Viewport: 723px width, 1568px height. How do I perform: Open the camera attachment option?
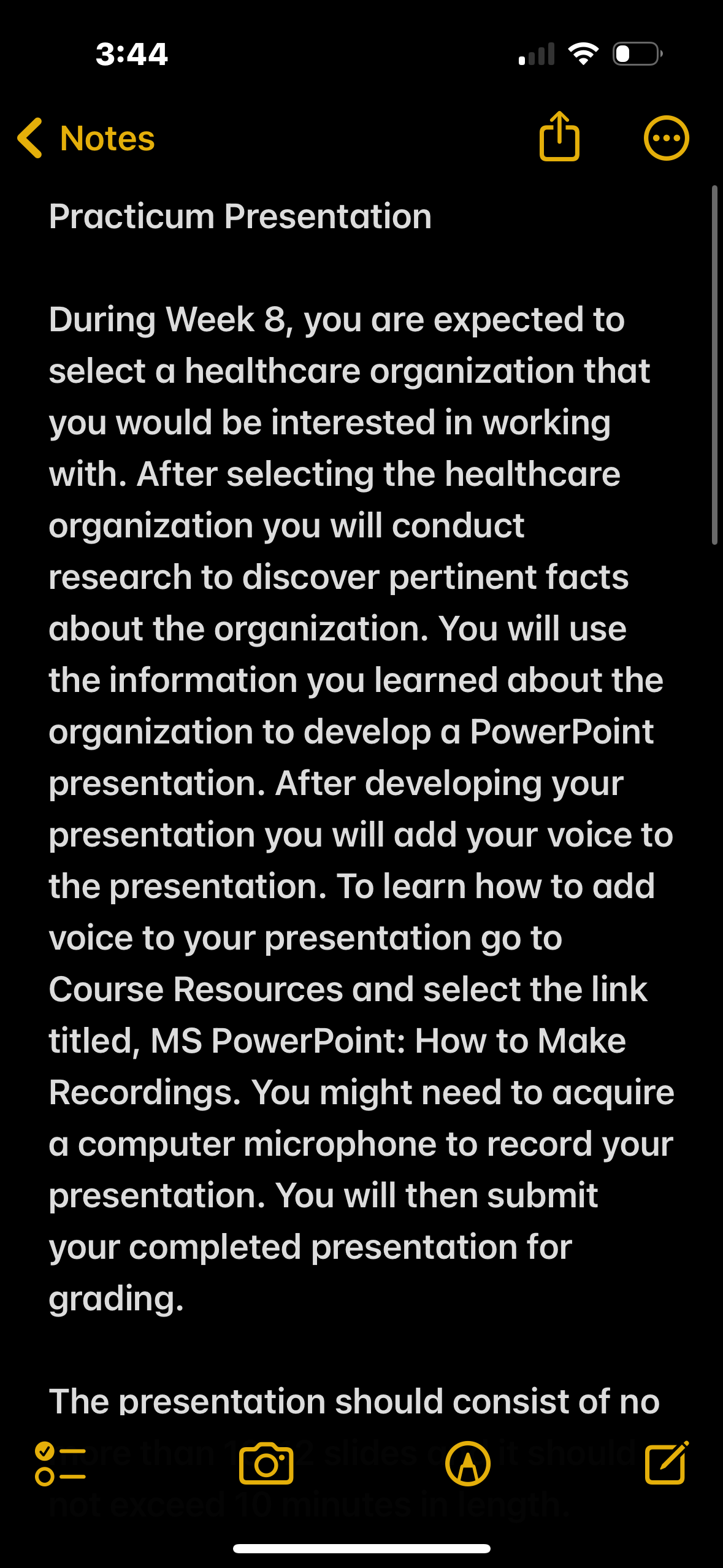click(266, 1464)
